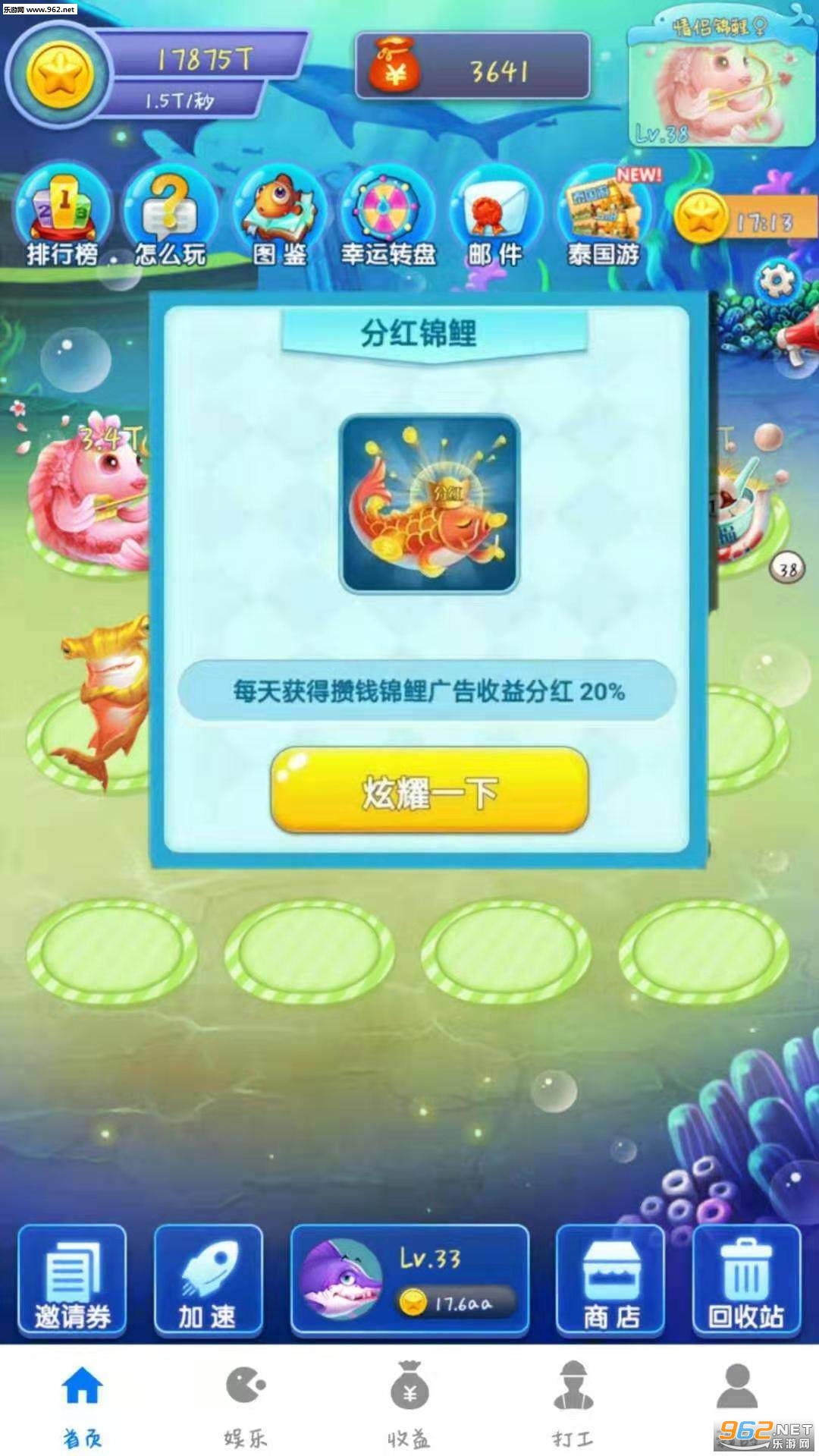This screenshot has height=1456, width=819.
Task: Tap the 炫耀一下 button
Action: (429, 791)
